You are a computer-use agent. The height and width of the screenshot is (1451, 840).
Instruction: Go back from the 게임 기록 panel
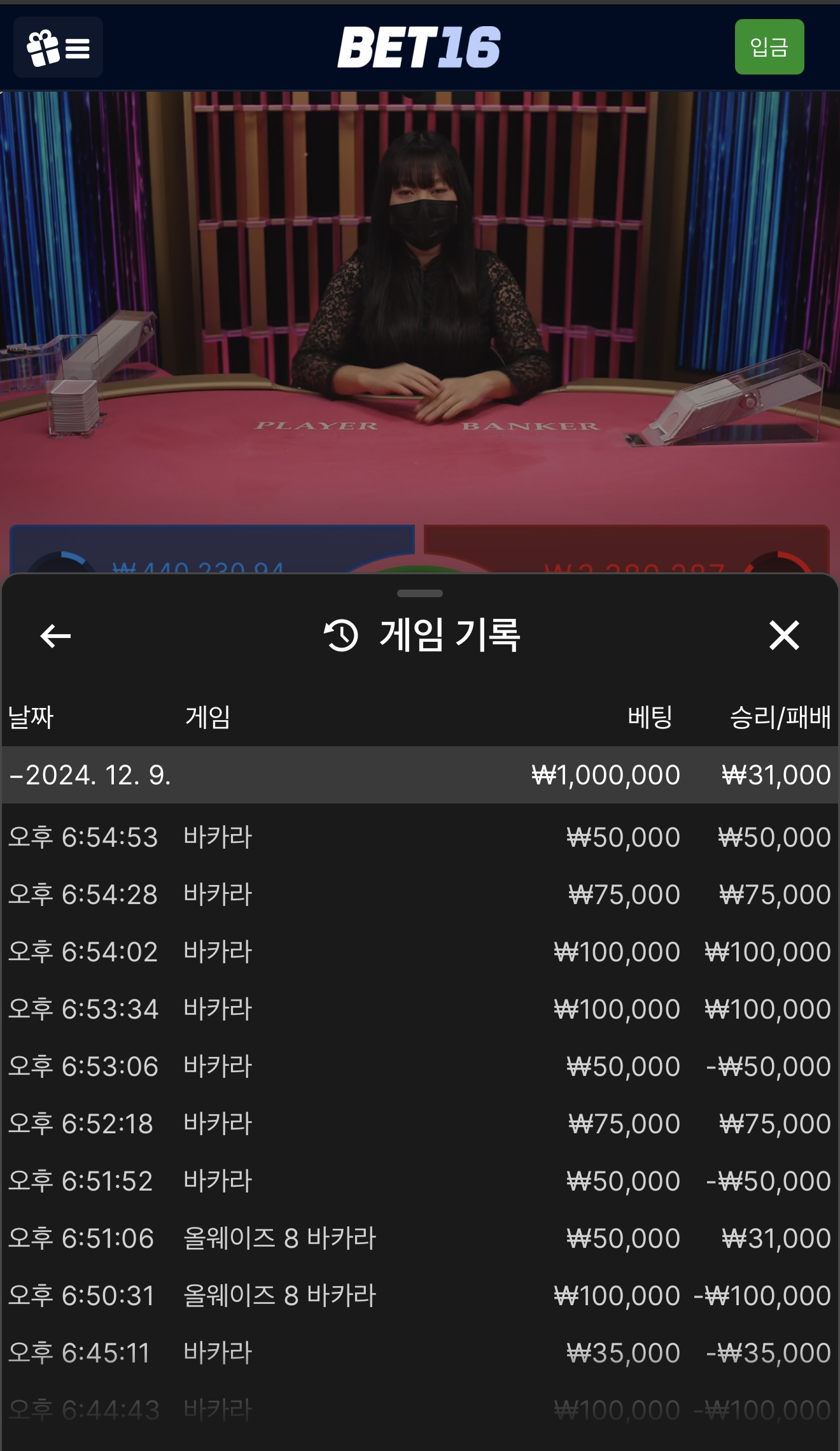(55, 635)
